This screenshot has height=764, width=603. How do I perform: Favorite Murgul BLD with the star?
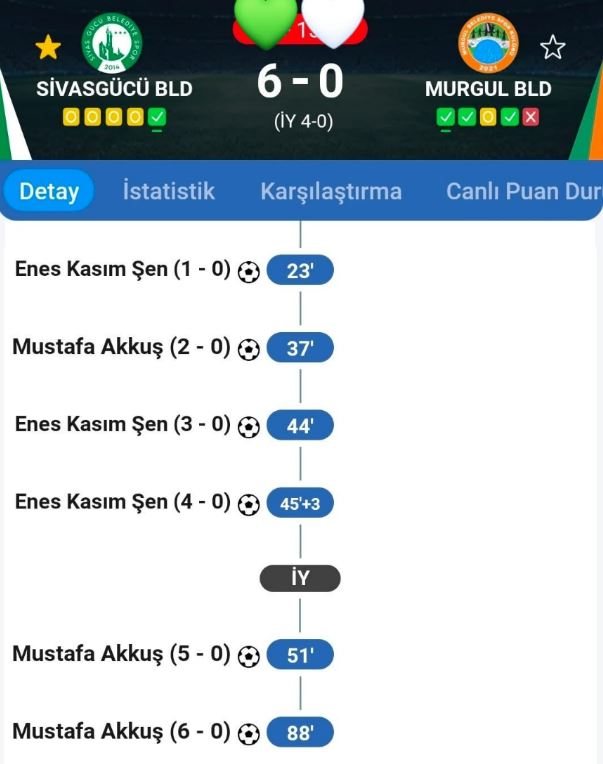[552, 47]
